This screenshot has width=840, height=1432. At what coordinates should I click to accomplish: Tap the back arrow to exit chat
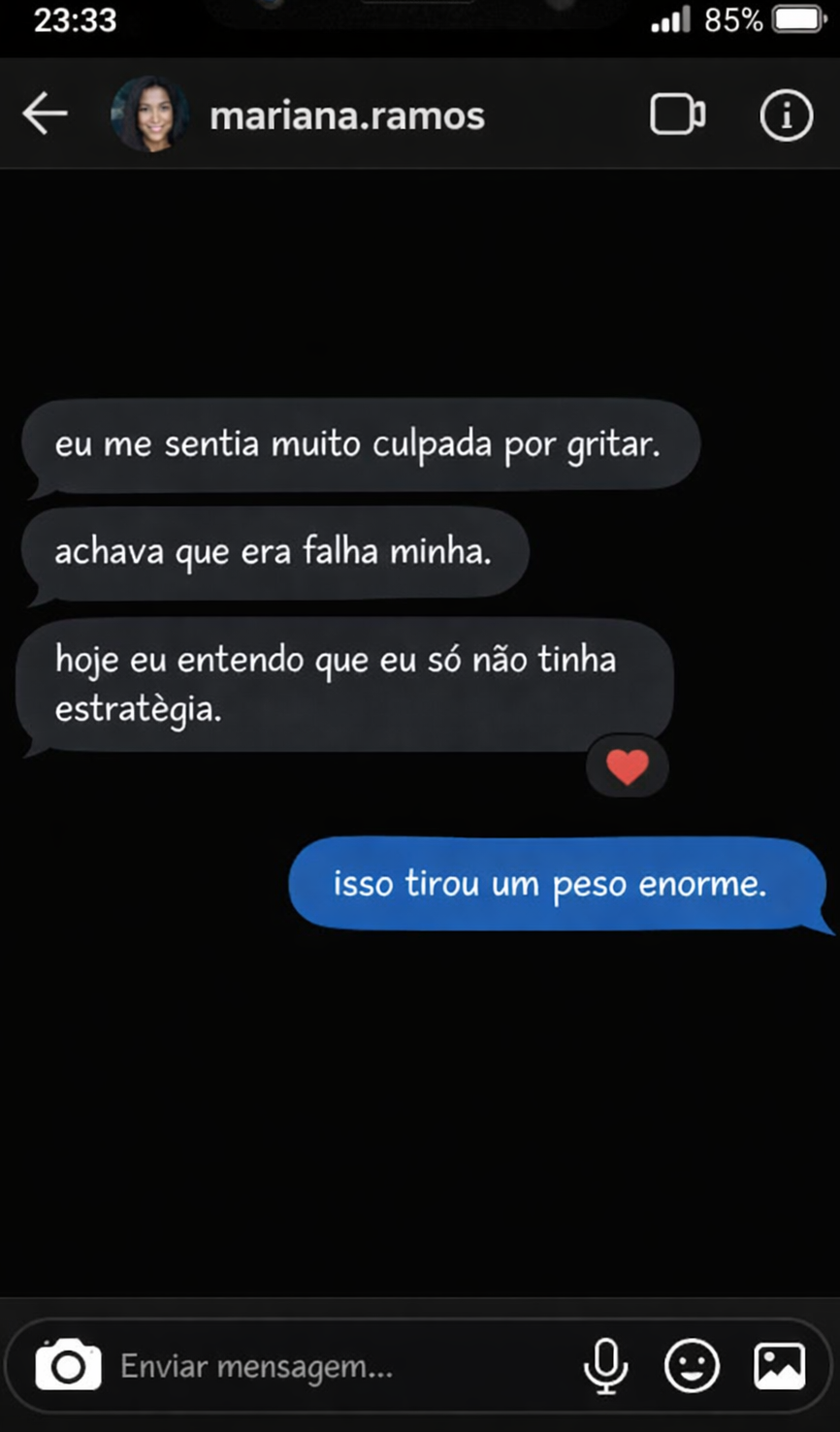coord(44,114)
